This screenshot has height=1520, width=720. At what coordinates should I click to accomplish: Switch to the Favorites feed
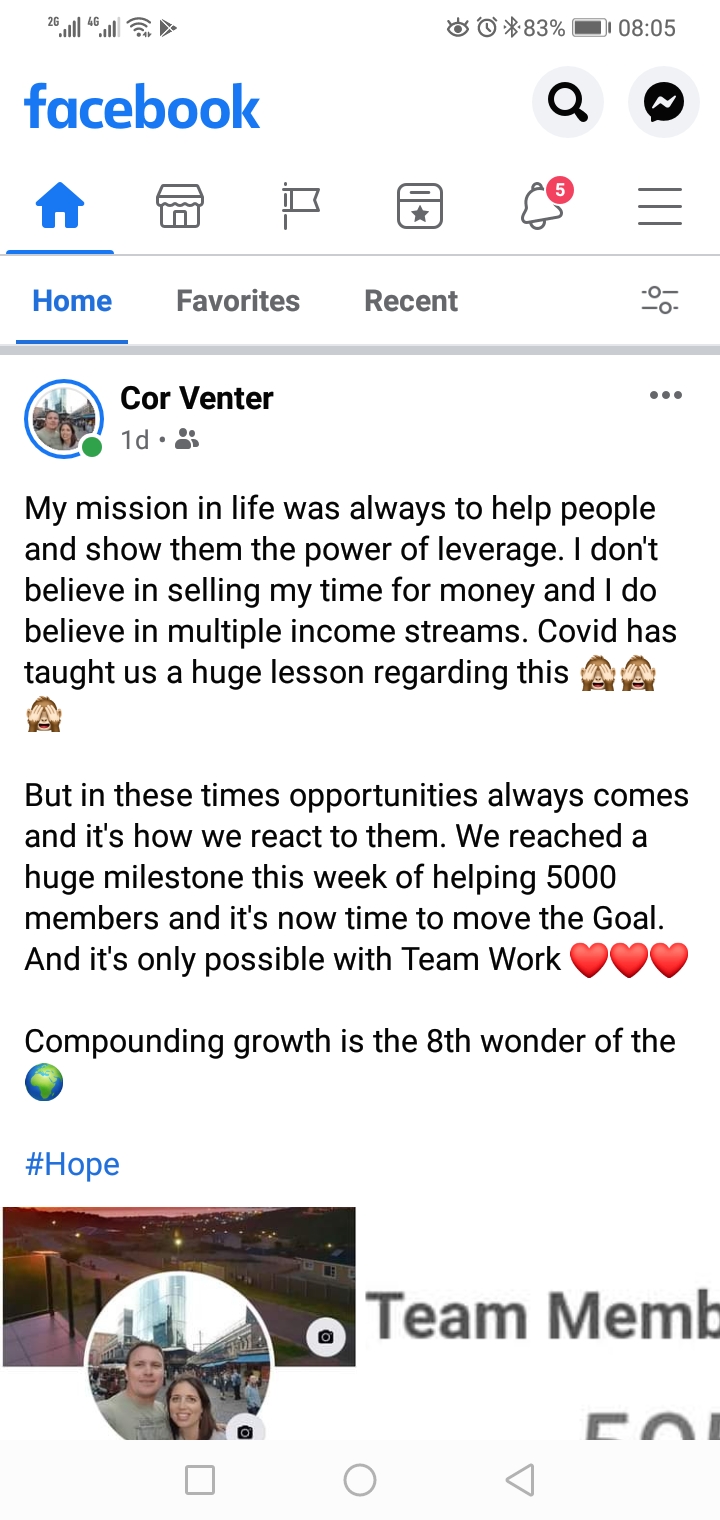point(238,301)
